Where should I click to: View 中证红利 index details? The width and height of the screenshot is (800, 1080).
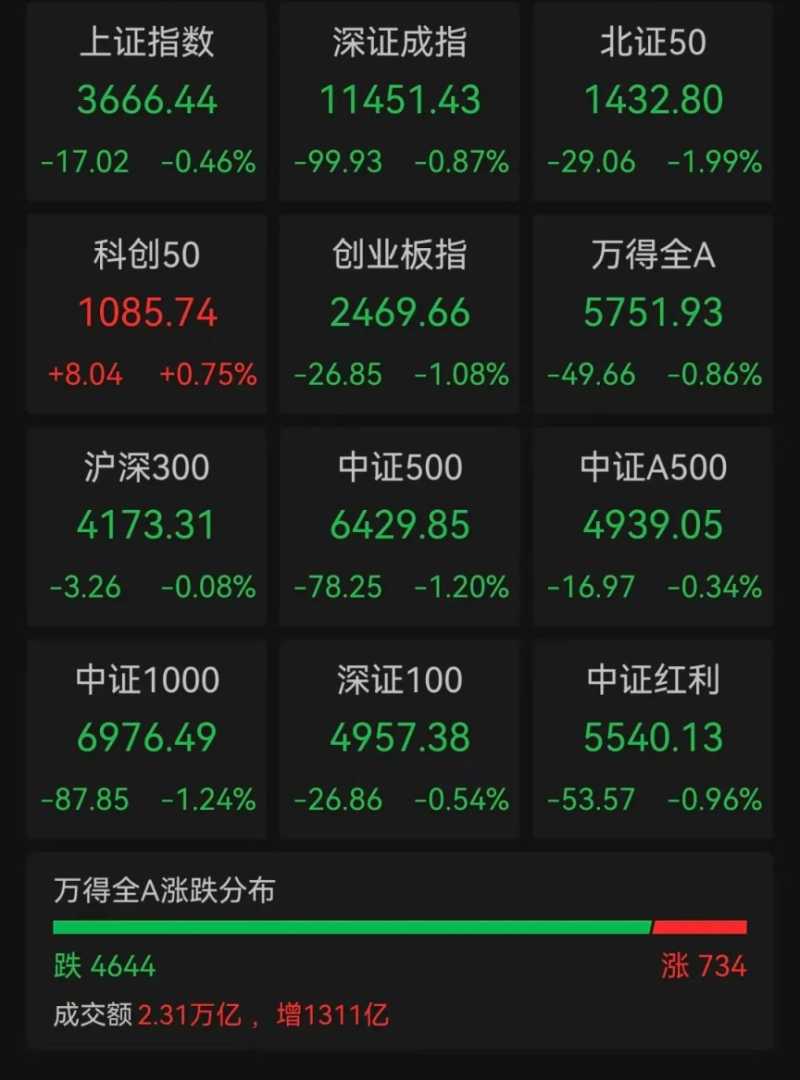point(653,739)
